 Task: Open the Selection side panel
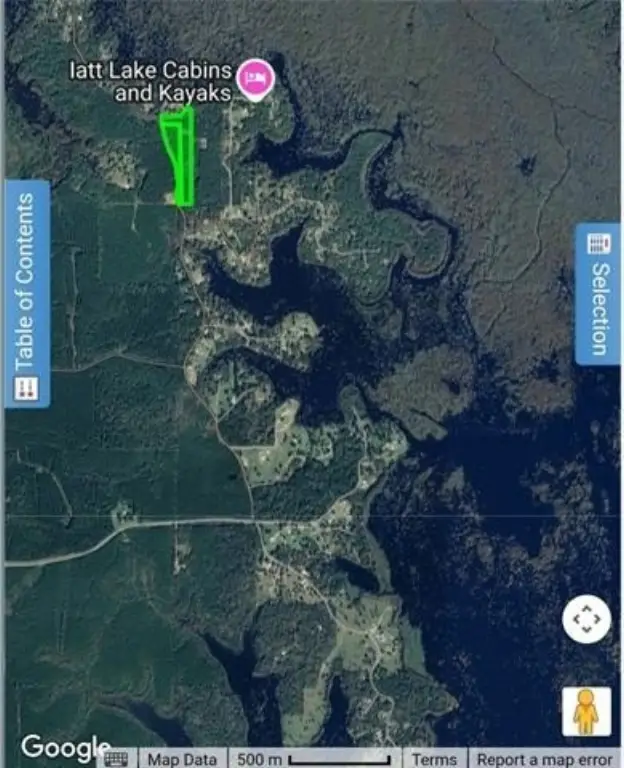coord(597,293)
